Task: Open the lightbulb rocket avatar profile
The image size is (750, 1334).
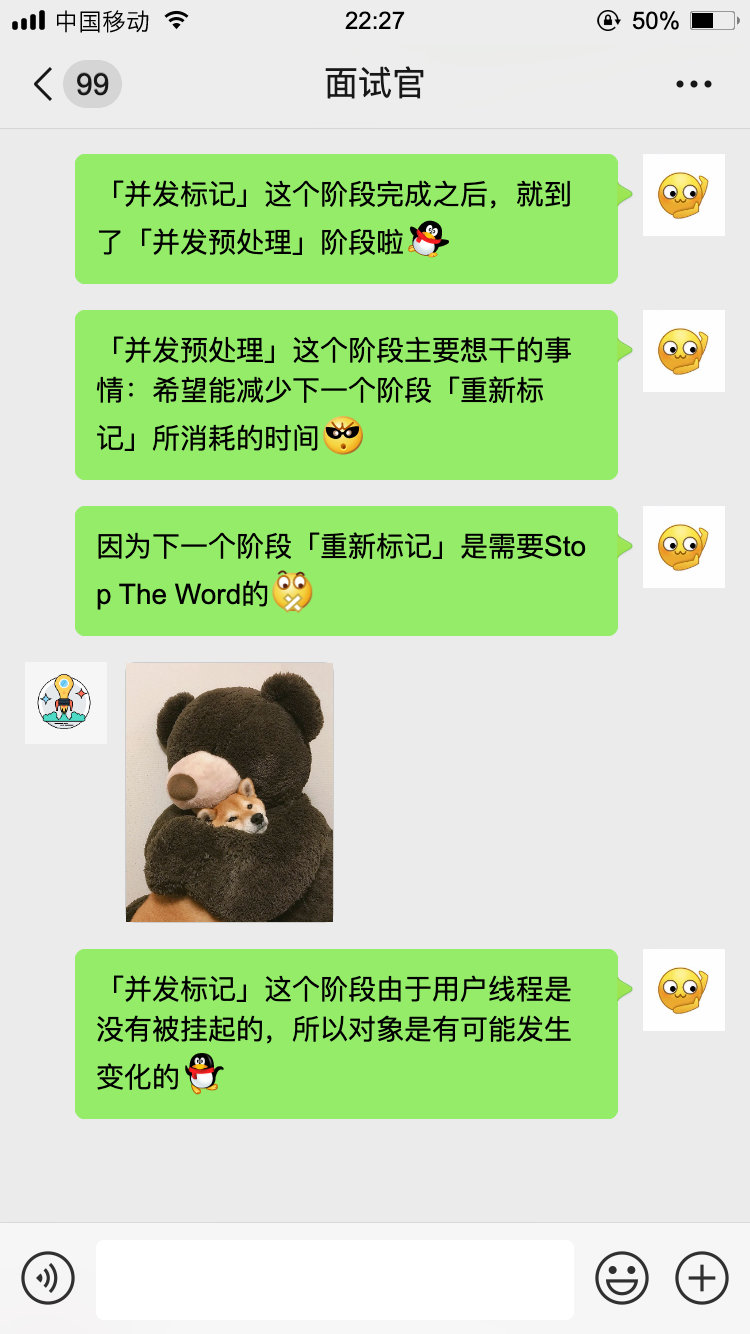Action: point(65,702)
